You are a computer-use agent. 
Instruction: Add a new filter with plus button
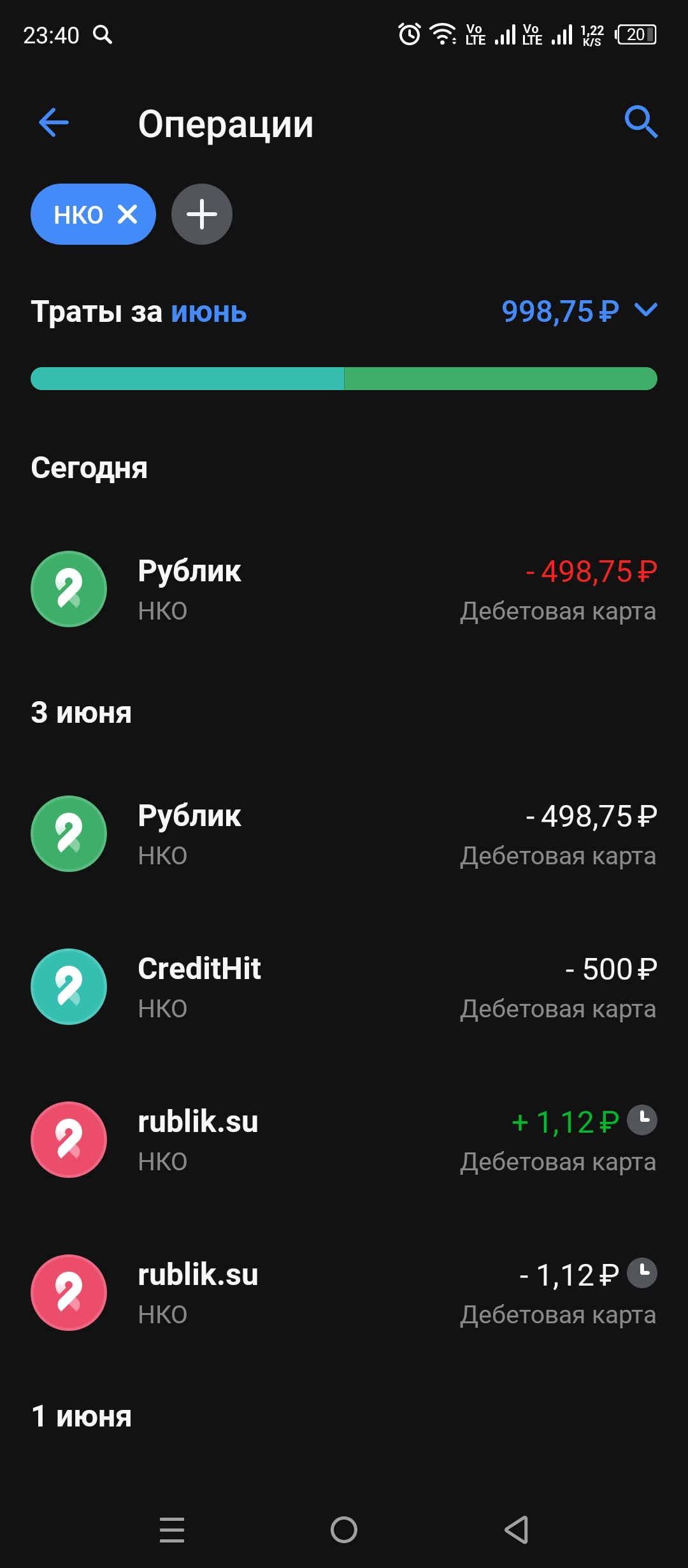[202, 214]
